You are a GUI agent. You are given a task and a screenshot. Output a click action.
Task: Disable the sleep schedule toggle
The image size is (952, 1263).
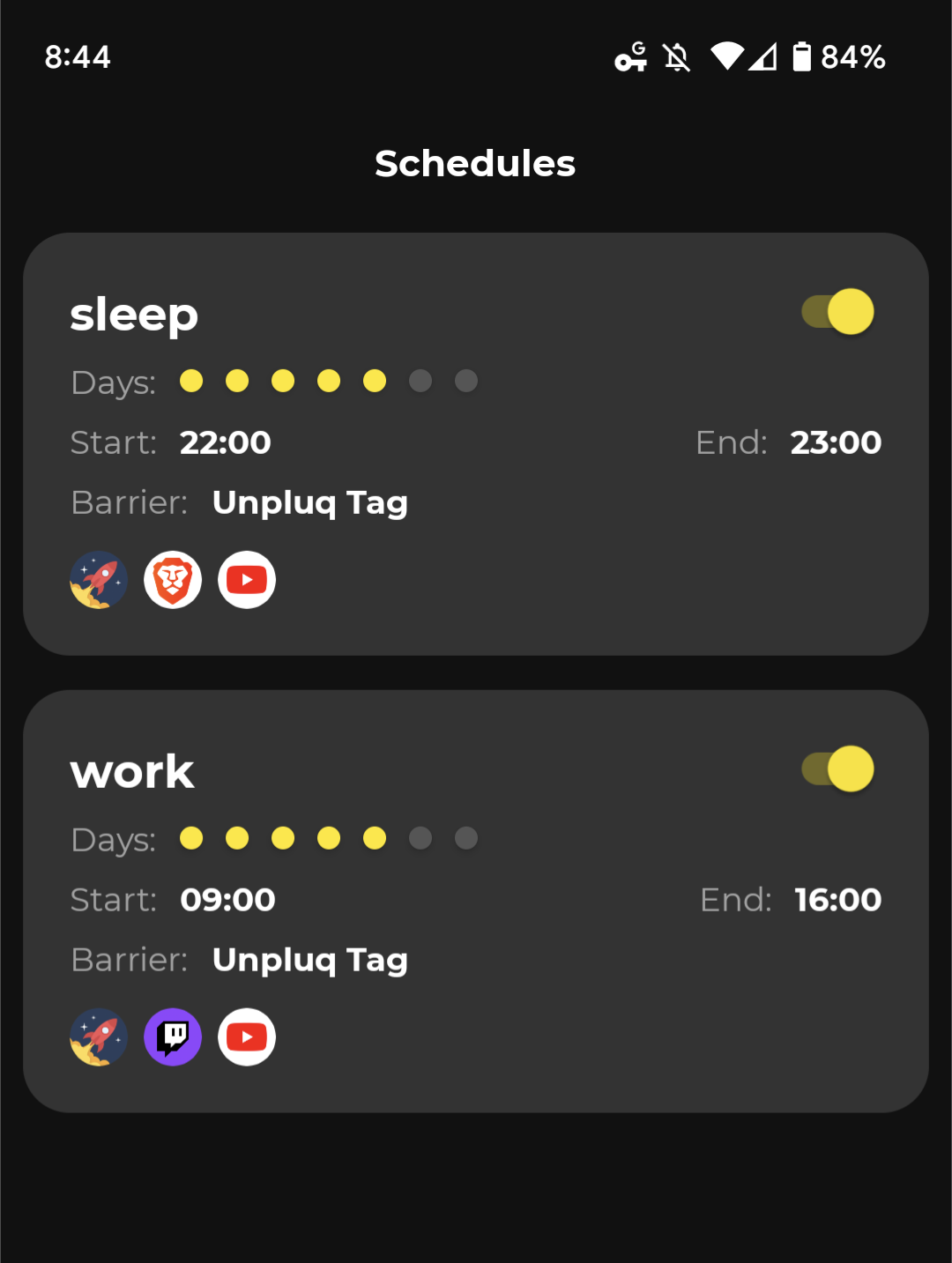pos(837,311)
